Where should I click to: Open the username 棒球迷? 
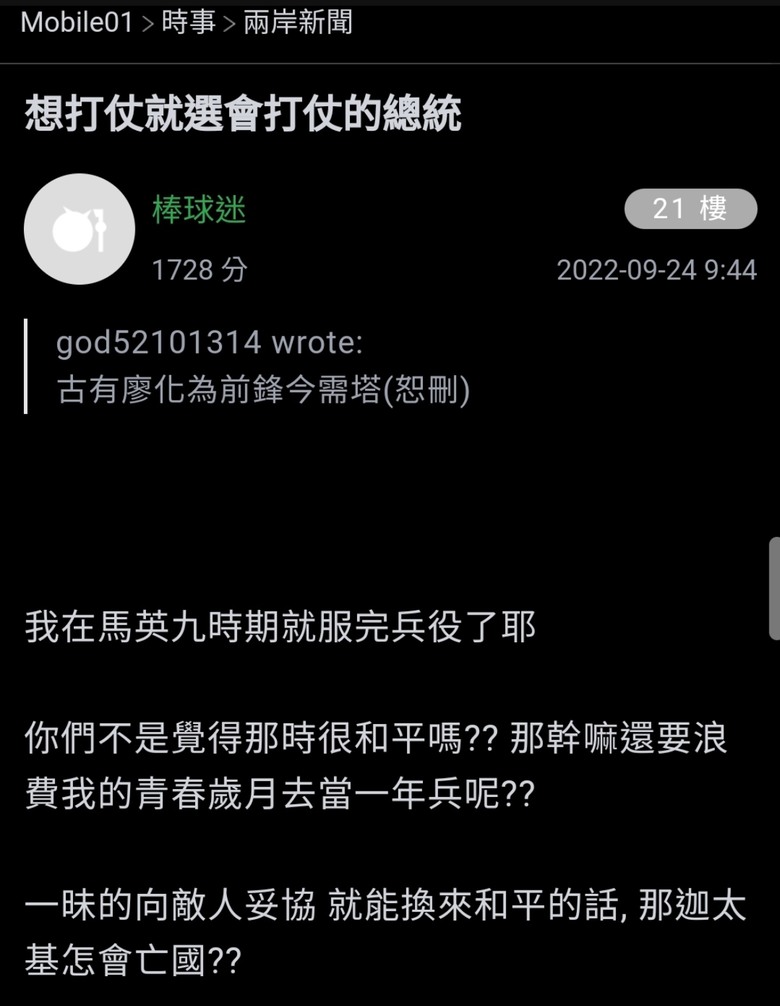coord(199,209)
